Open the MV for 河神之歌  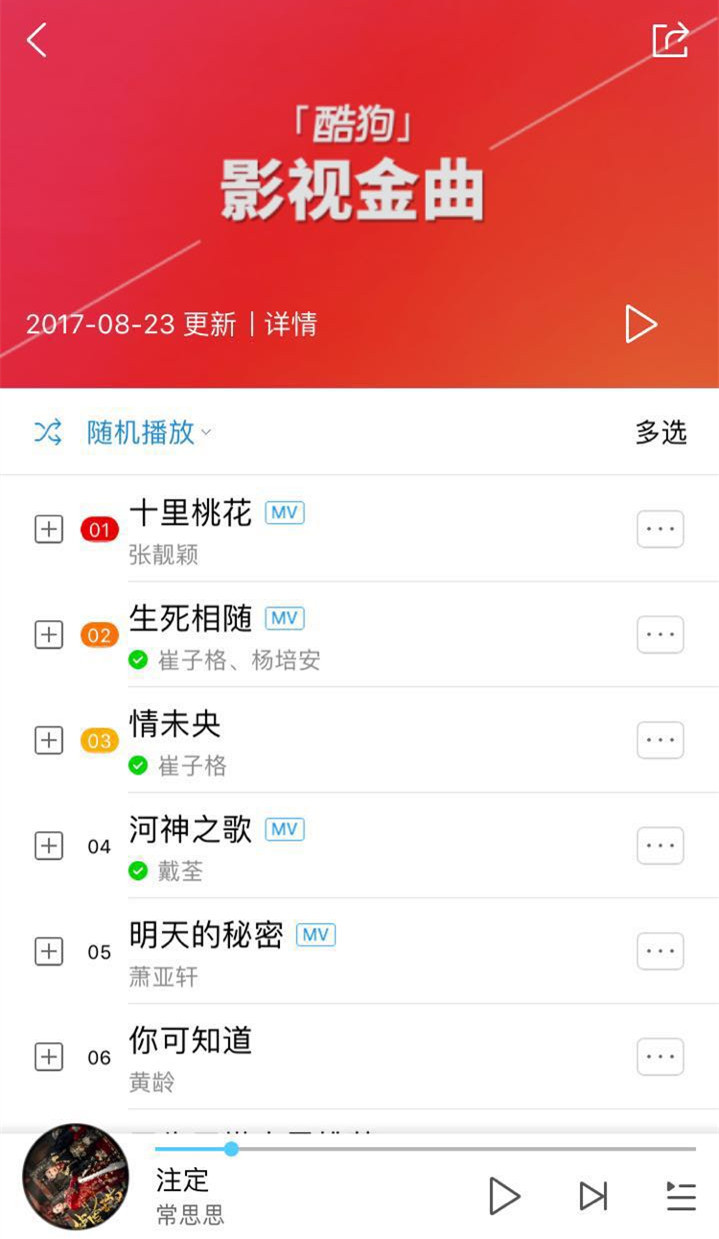tap(284, 829)
